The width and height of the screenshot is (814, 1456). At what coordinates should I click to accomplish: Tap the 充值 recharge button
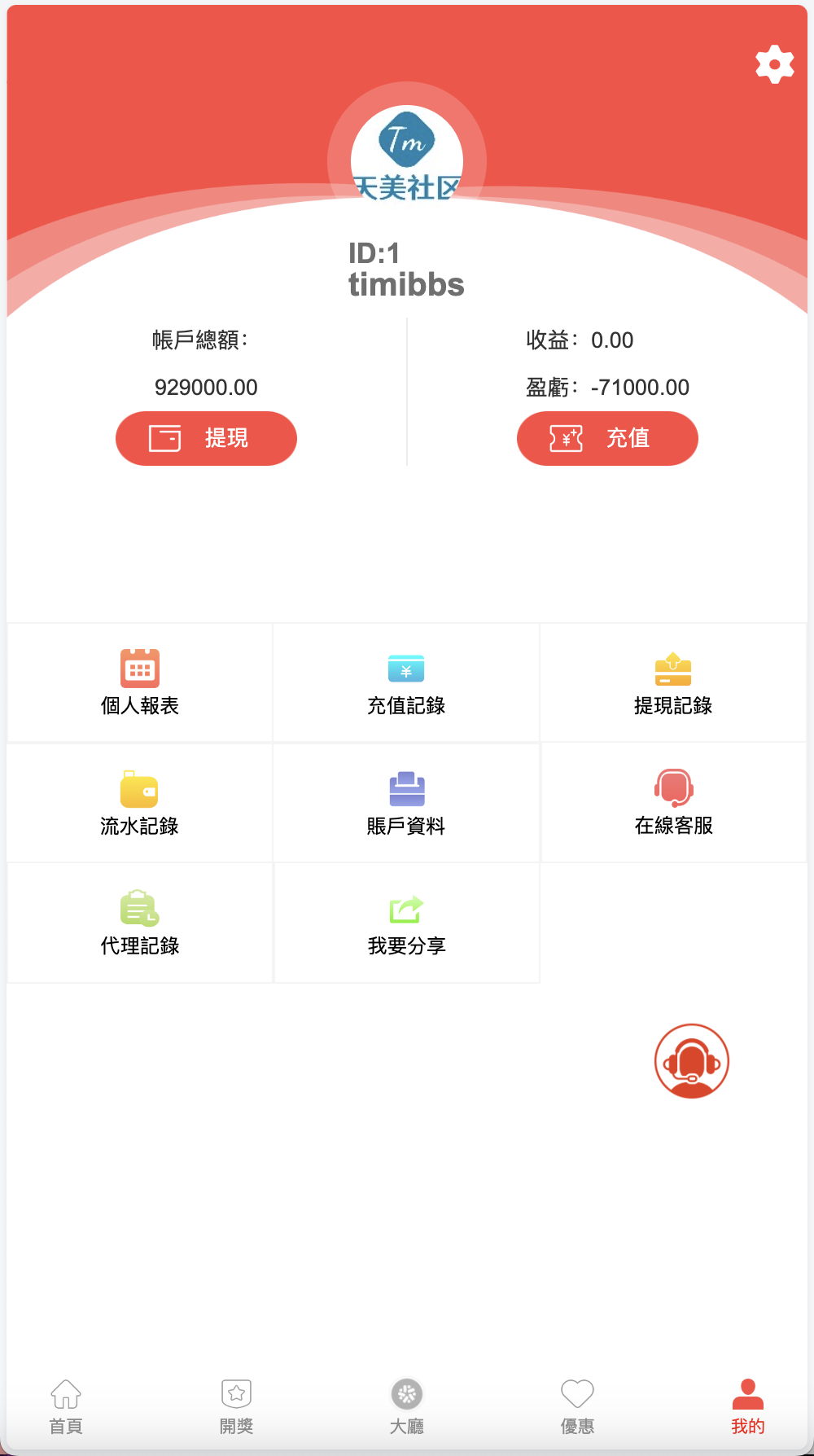(x=607, y=438)
